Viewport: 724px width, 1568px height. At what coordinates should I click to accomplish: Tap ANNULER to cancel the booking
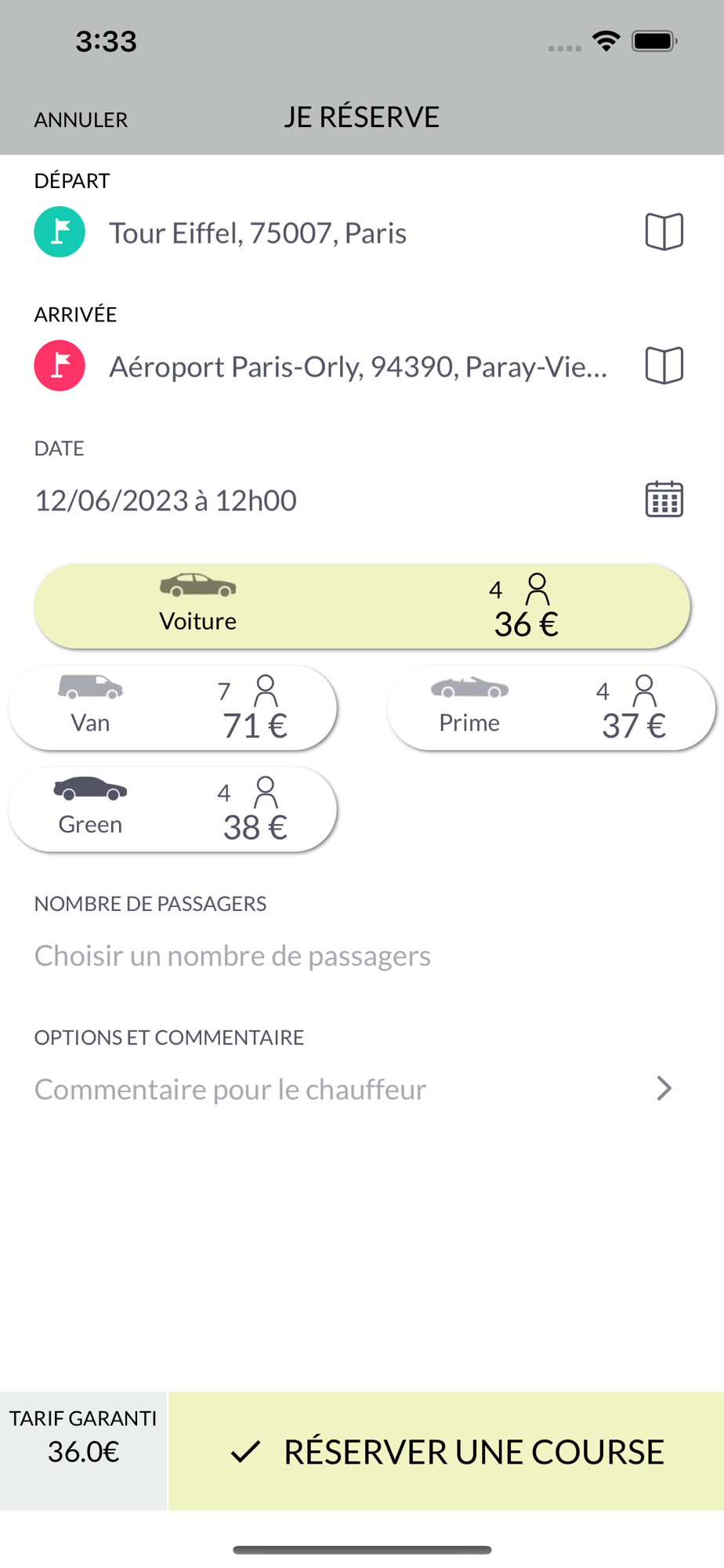click(81, 119)
